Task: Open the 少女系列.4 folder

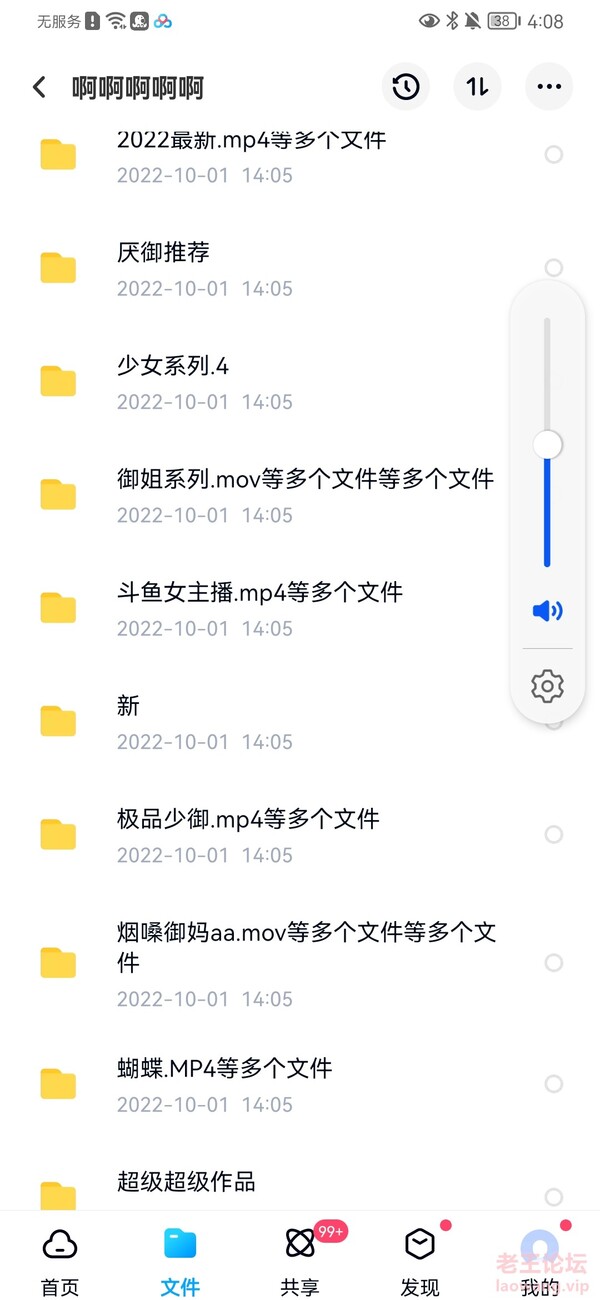Action: click(300, 381)
